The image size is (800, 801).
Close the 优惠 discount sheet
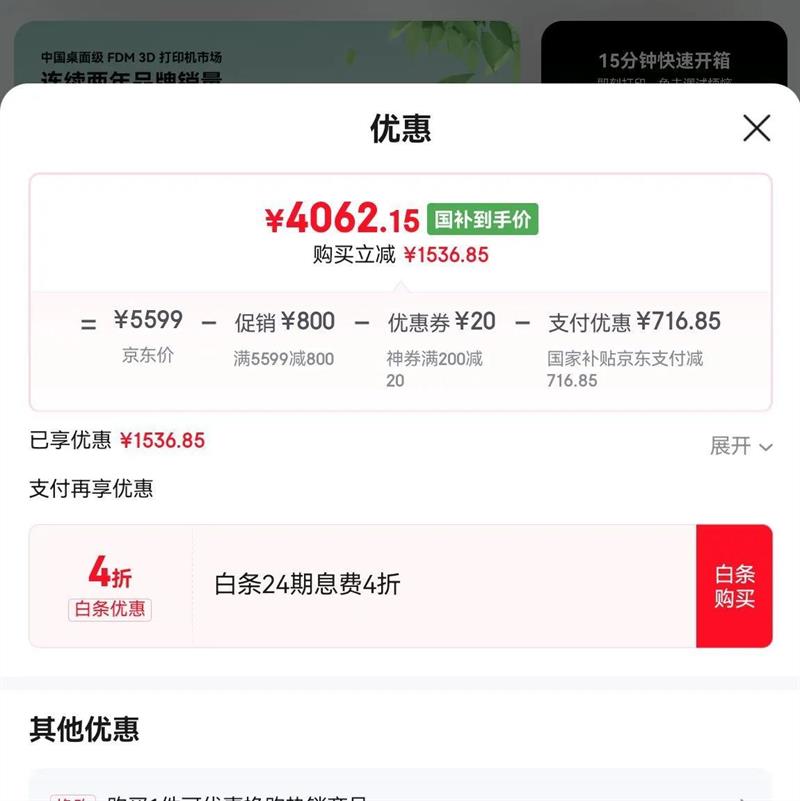[757, 128]
